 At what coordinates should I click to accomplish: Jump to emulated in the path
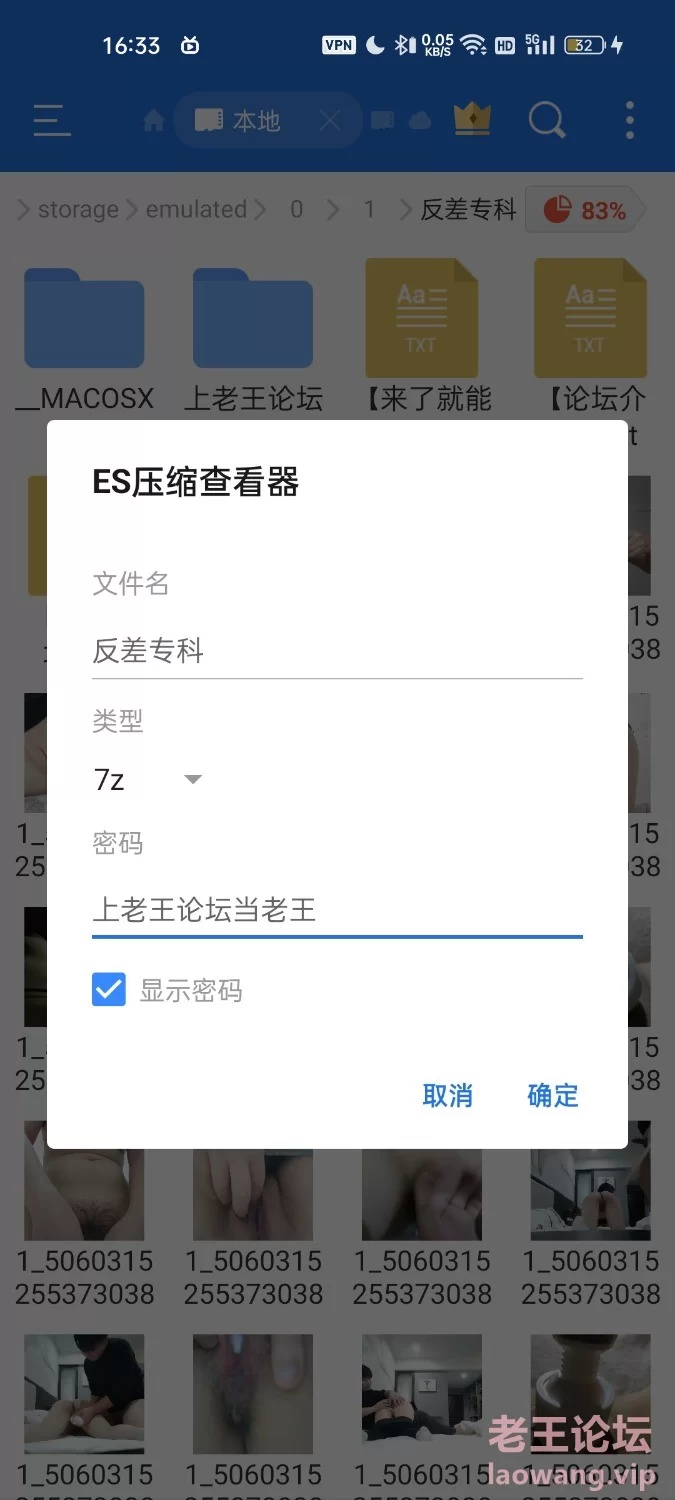[196, 210]
